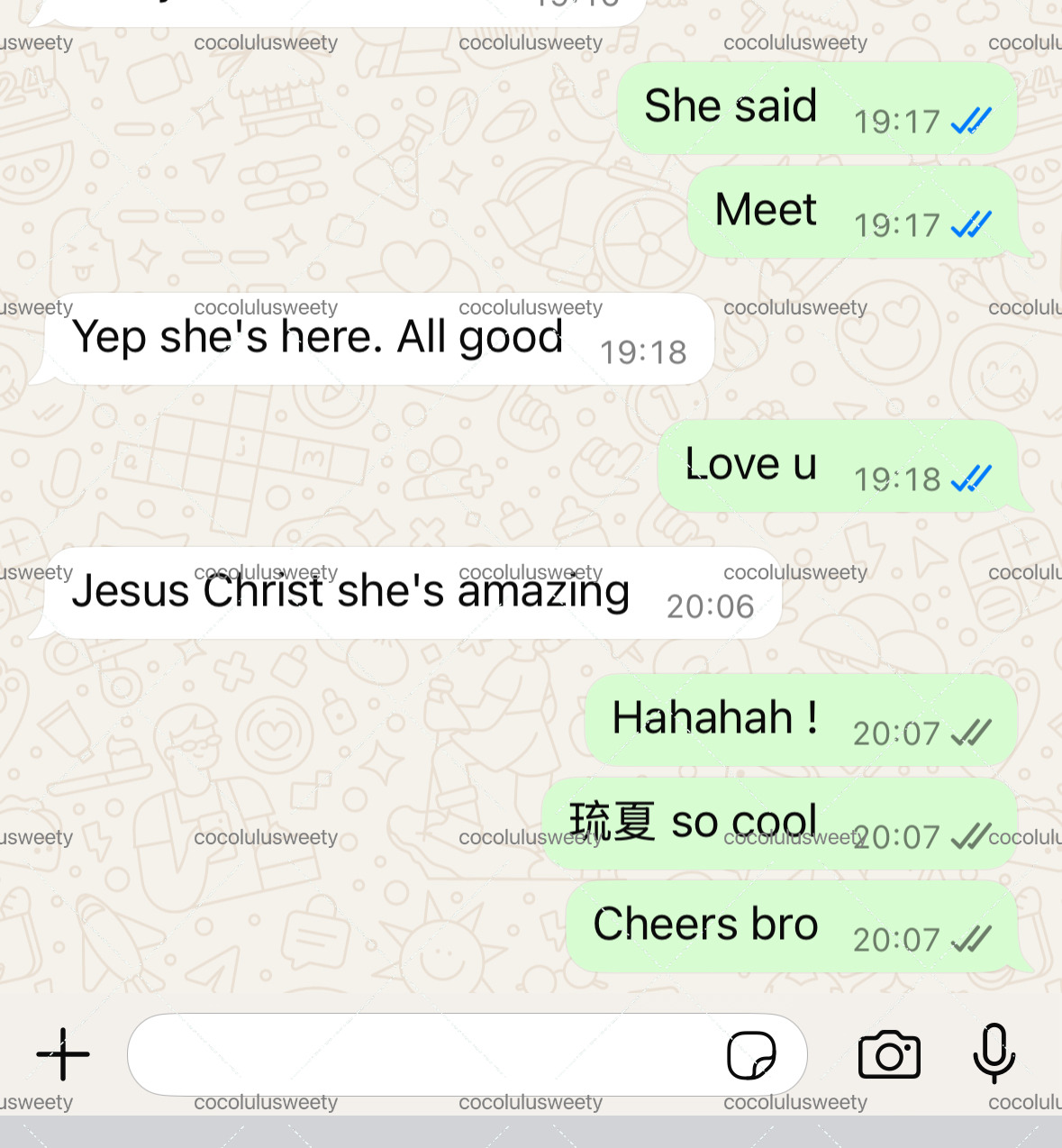Image resolution: width=1062 pixels, height=1148 pixels.
Task: Open the sticker picker
Action: [x=751, y=1055]
